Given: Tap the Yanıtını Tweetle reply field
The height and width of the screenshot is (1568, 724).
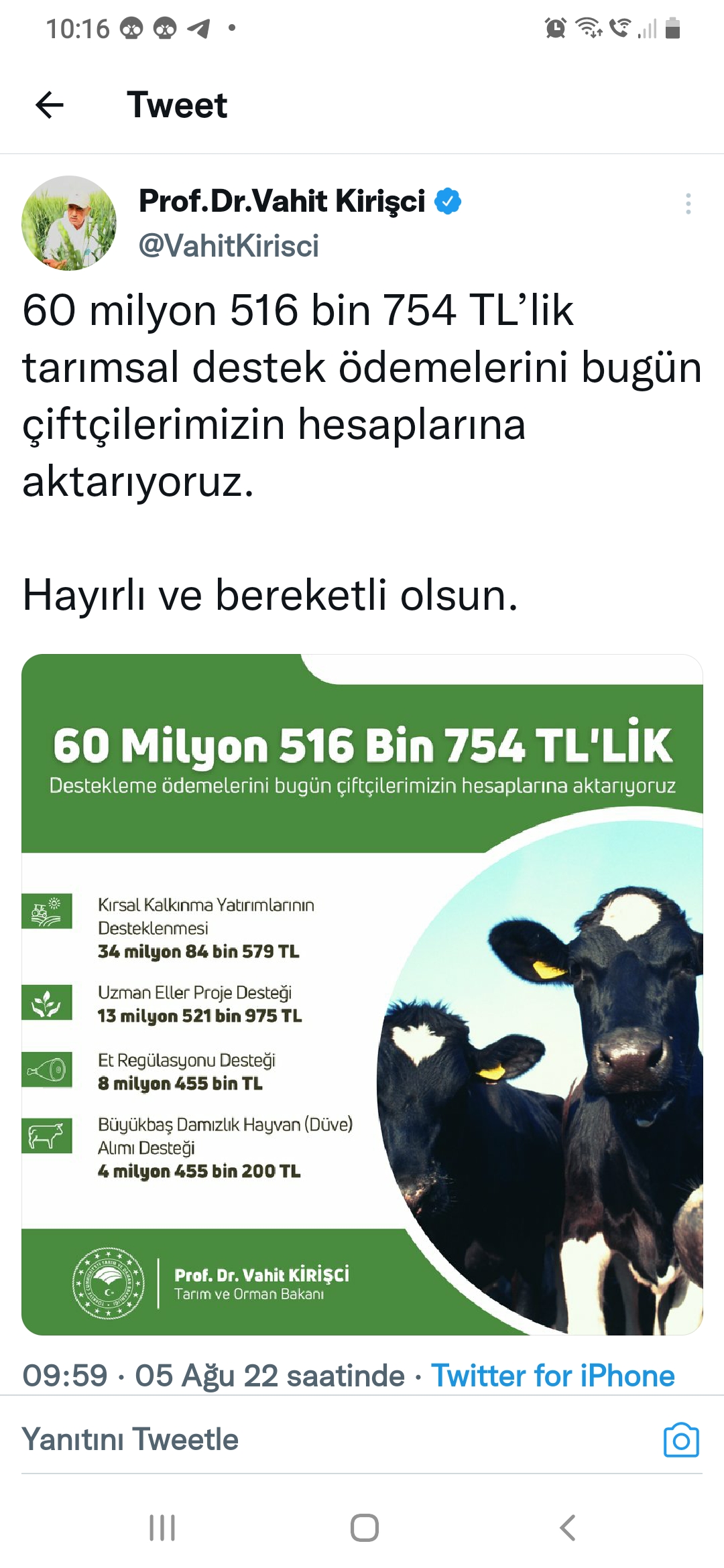Looking at the screenshot, I should point(335,1439).
